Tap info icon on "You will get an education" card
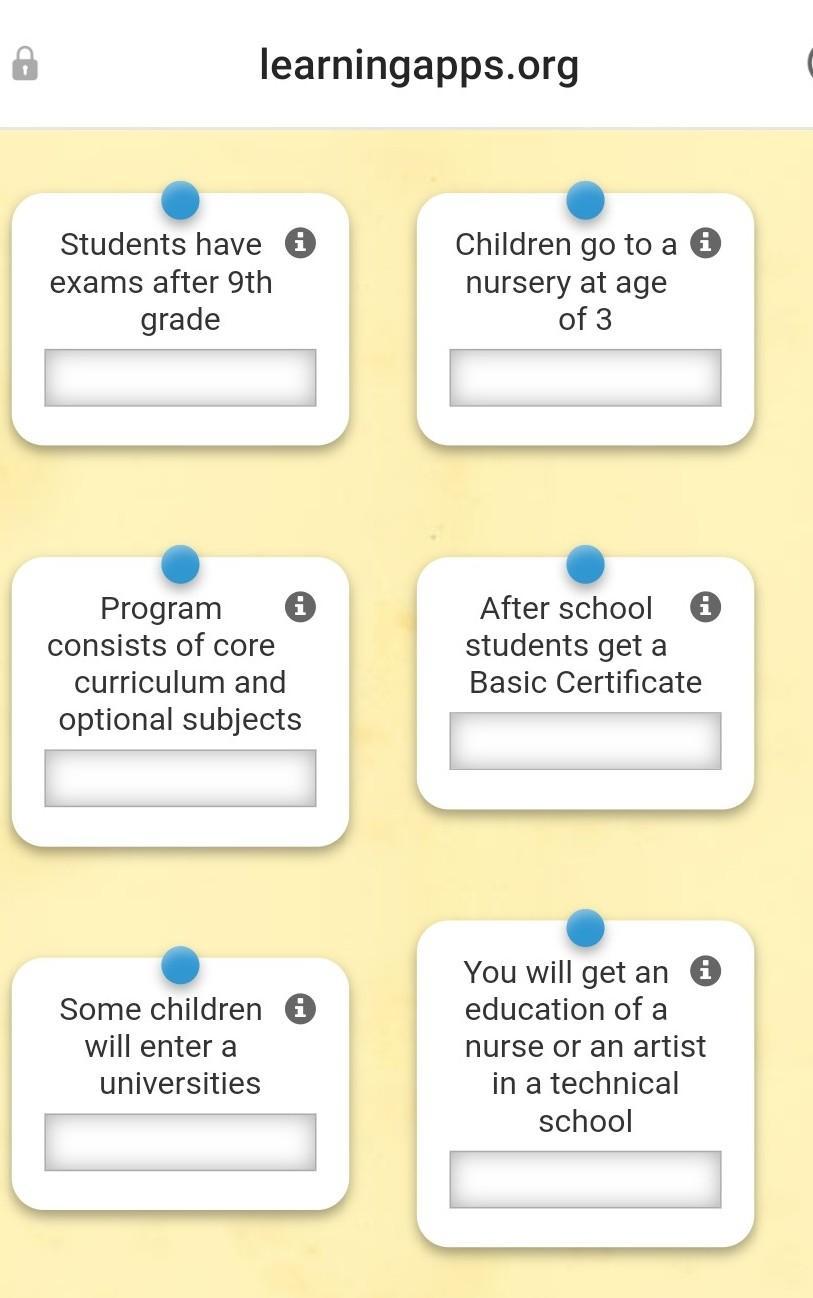Image resolution: width=813 pixels, height=1298 pixels. pos(705,971)
